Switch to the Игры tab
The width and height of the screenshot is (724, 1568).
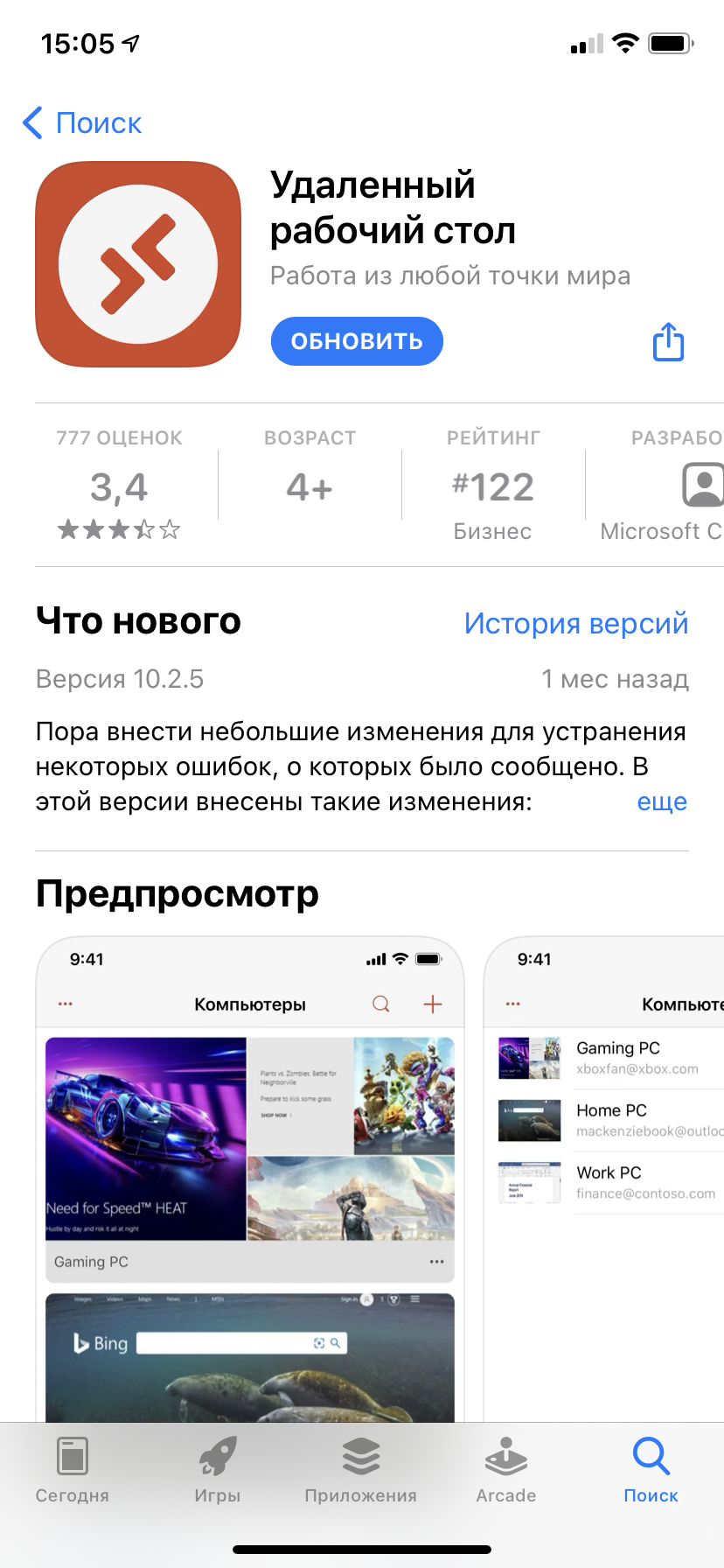pos(217,1472)
